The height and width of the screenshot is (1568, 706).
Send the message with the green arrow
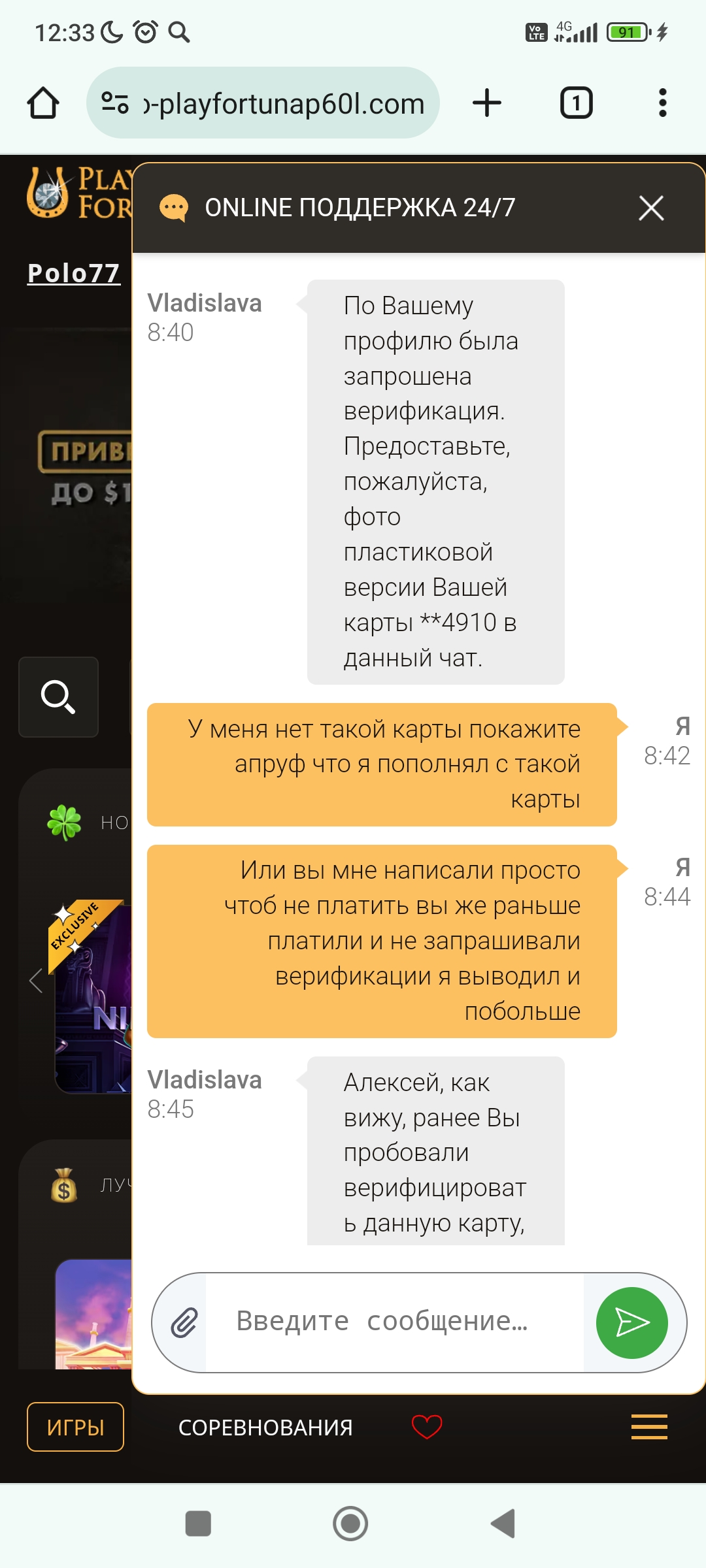[x=632, y=1323]
